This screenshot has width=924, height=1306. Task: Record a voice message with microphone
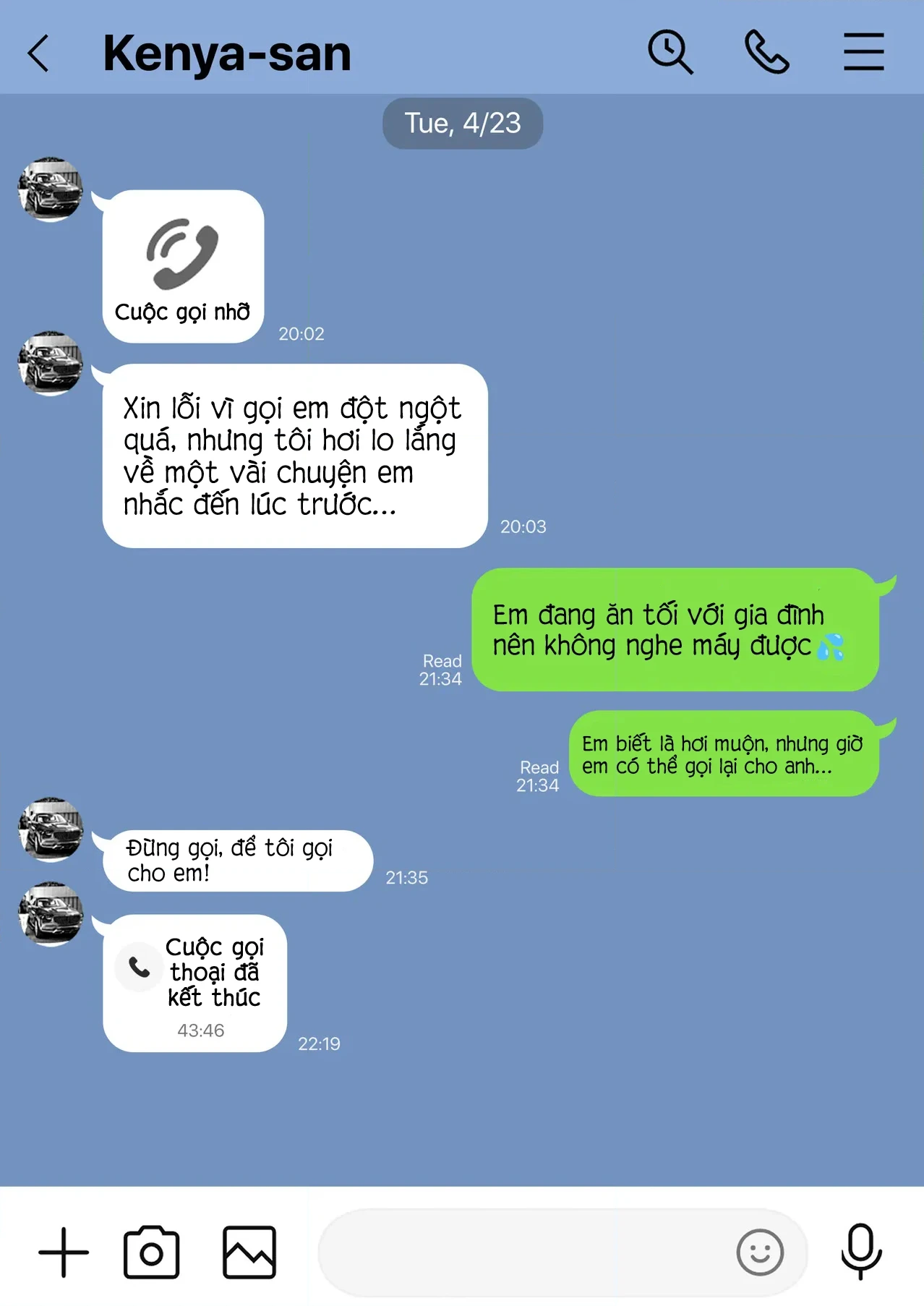click(x=861, y=1252)
